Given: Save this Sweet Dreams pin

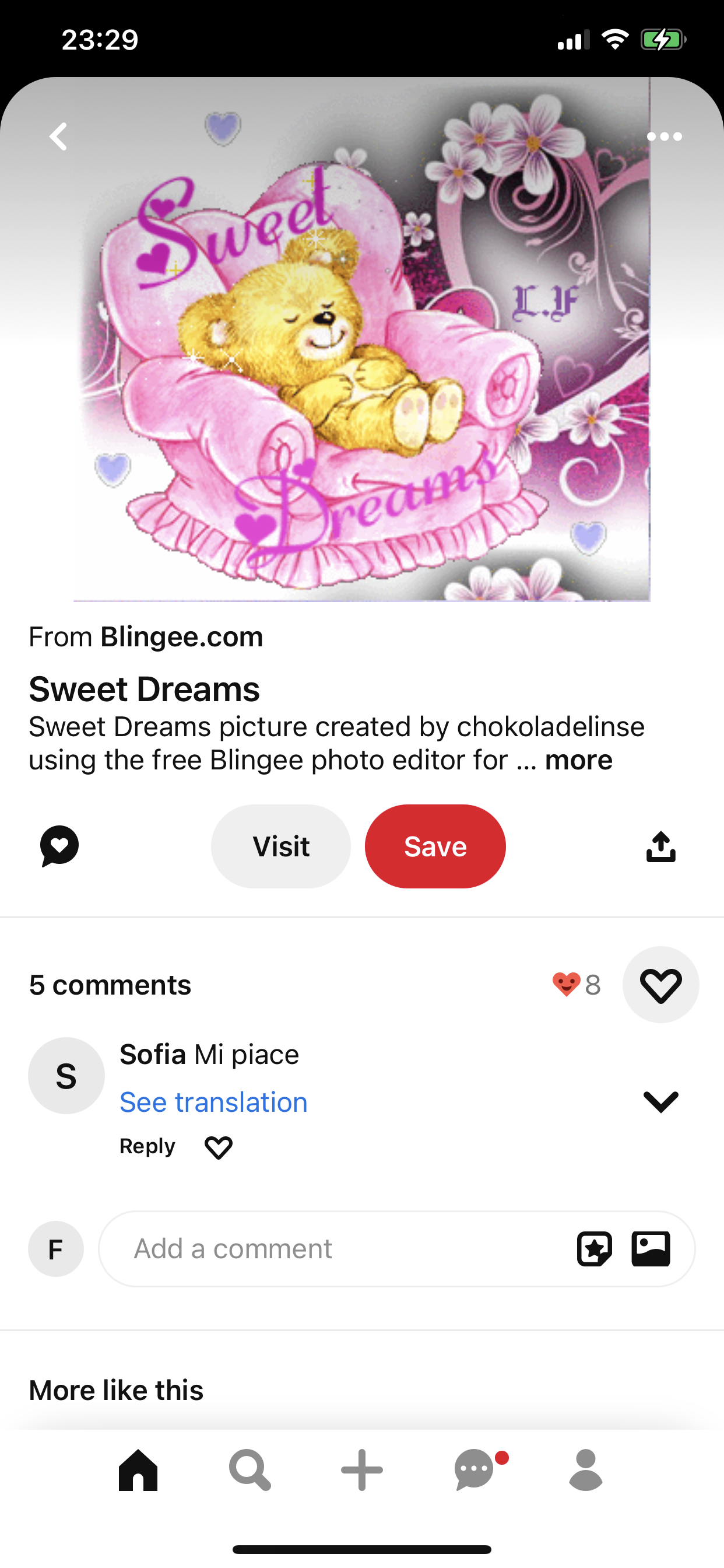Looking at the screenshot, I should point(435,846).
